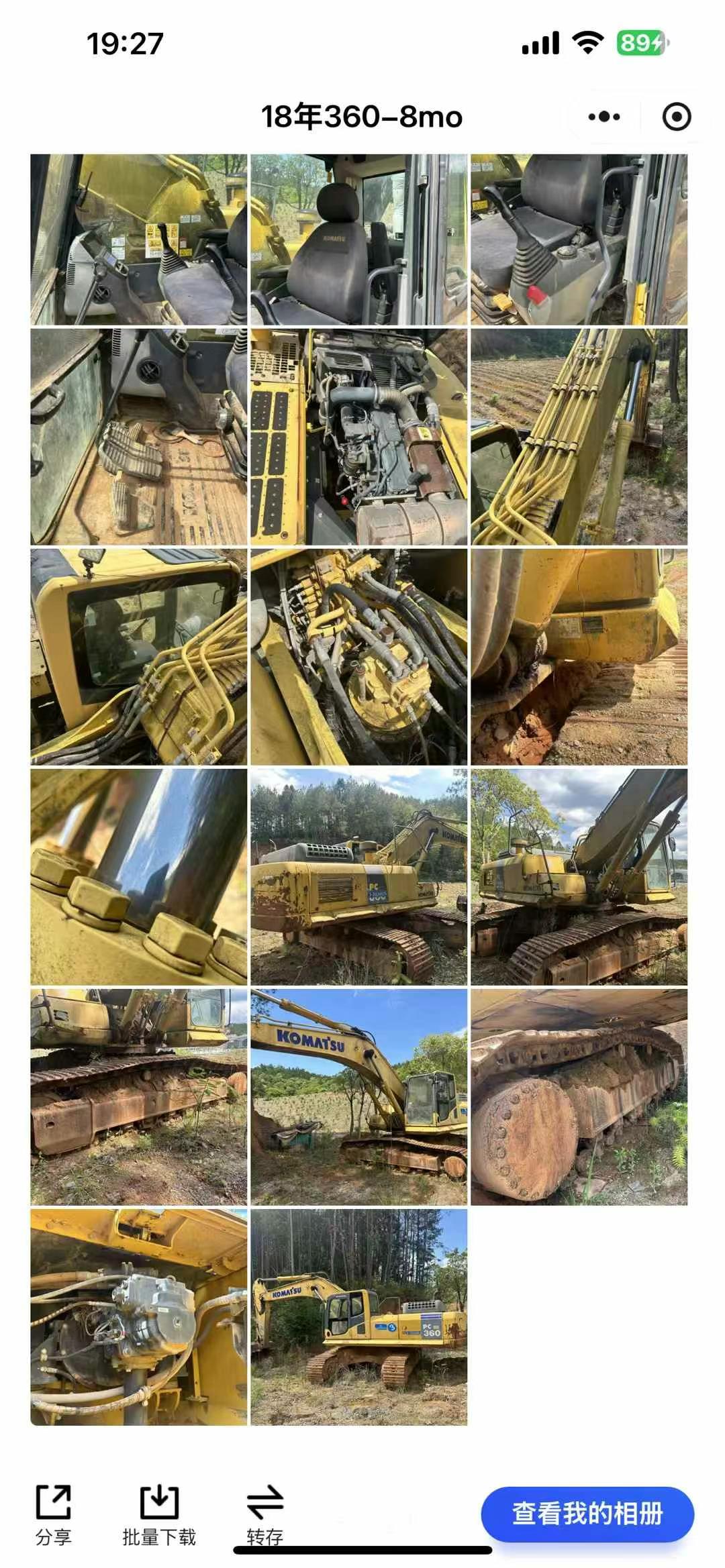Viewport: 725px width, 1568px height.
Task: Open the engine compartment photo
Action: point(358,436)
